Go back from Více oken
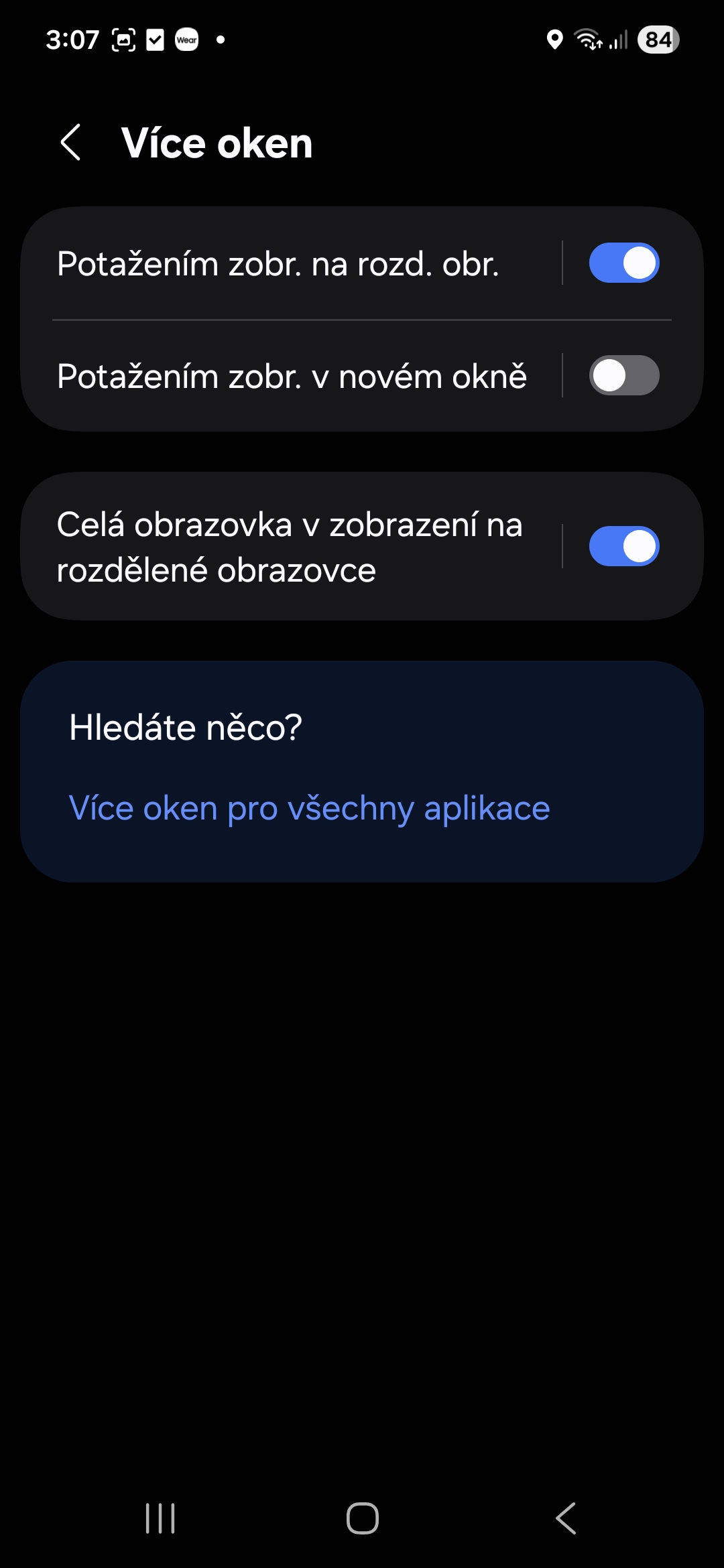The height and width of the screenshot is (1568, 724). coord(71,143)
